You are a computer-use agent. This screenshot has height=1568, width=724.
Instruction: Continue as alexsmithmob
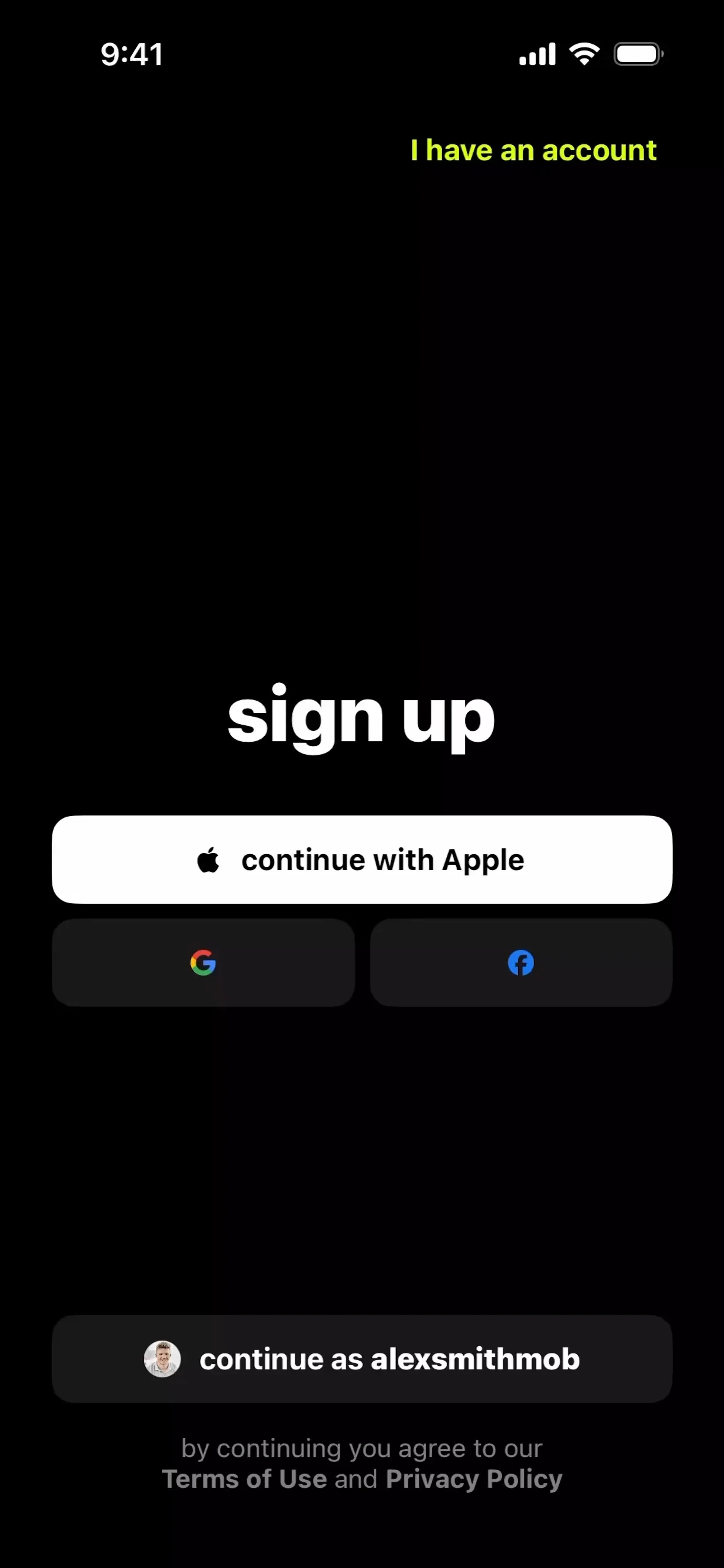362,1359
